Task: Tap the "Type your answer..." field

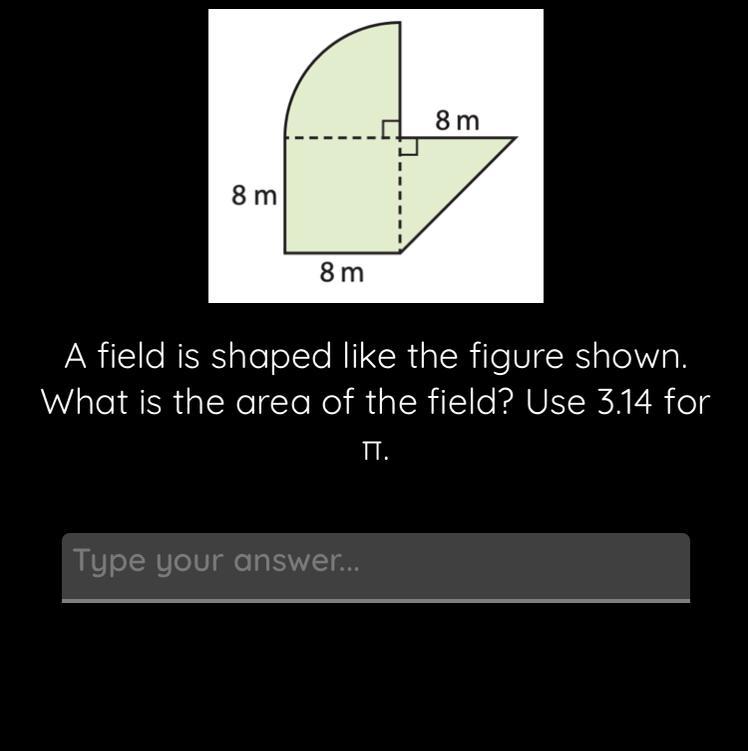Action: click(375, 566)
